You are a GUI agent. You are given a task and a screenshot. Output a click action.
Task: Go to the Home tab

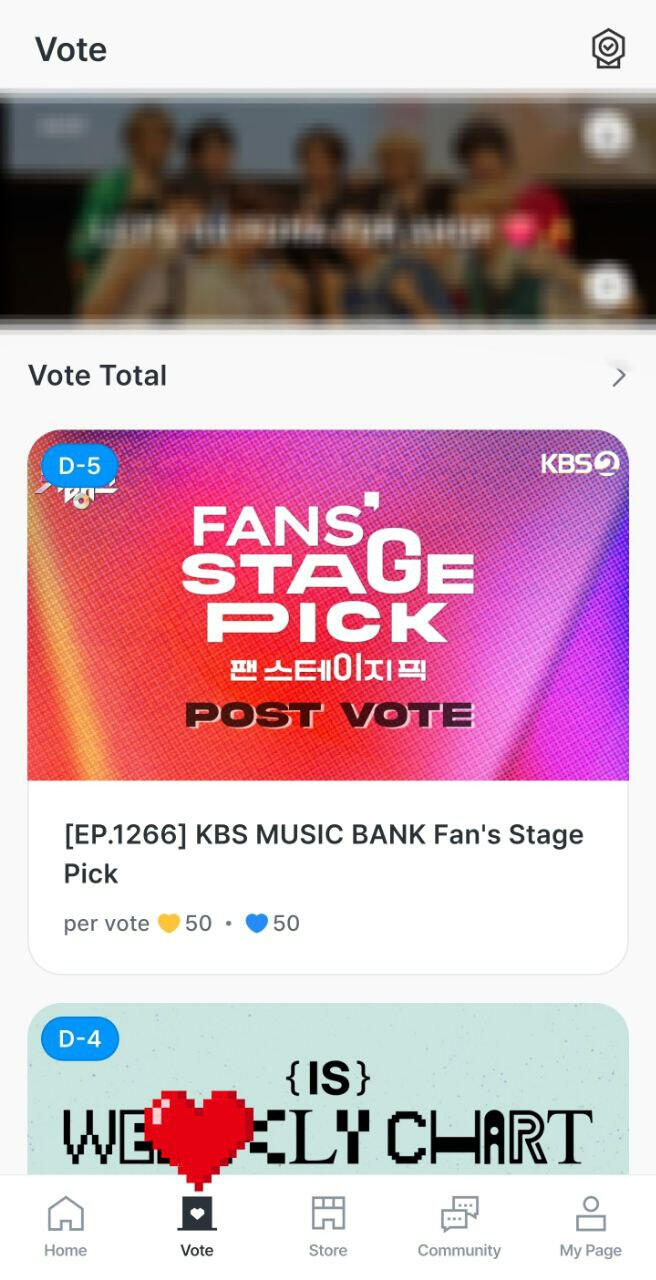66,1227
